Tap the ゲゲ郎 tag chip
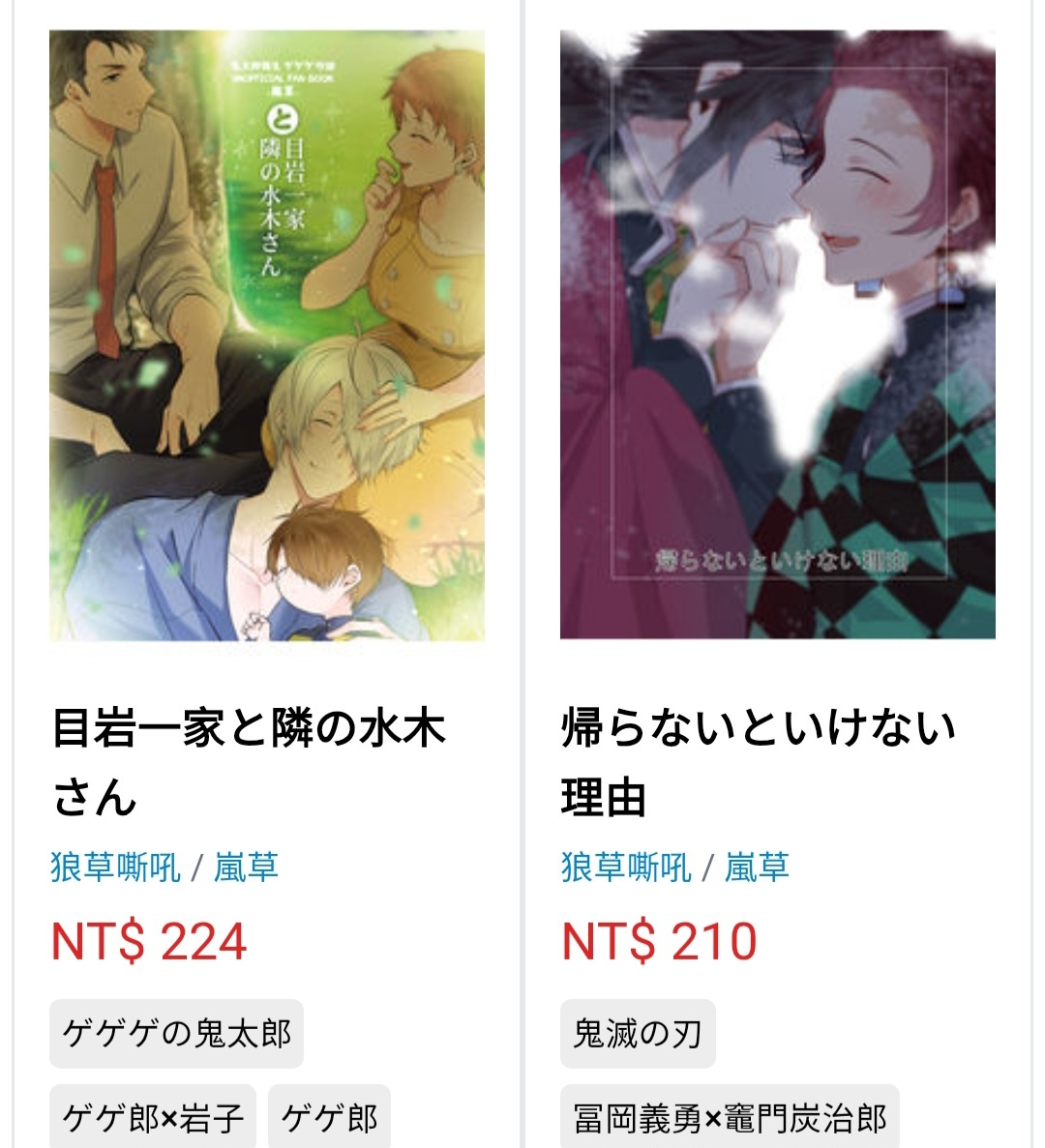 [329, 1118]
